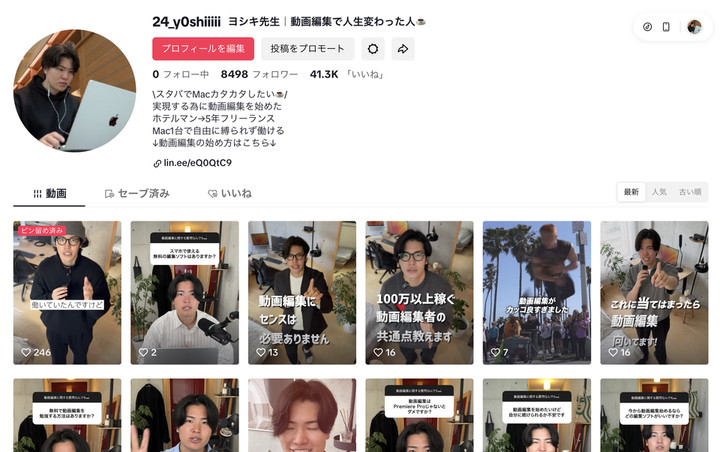Open 投稿をプロモート
The image size is (720, 452).
308,49
